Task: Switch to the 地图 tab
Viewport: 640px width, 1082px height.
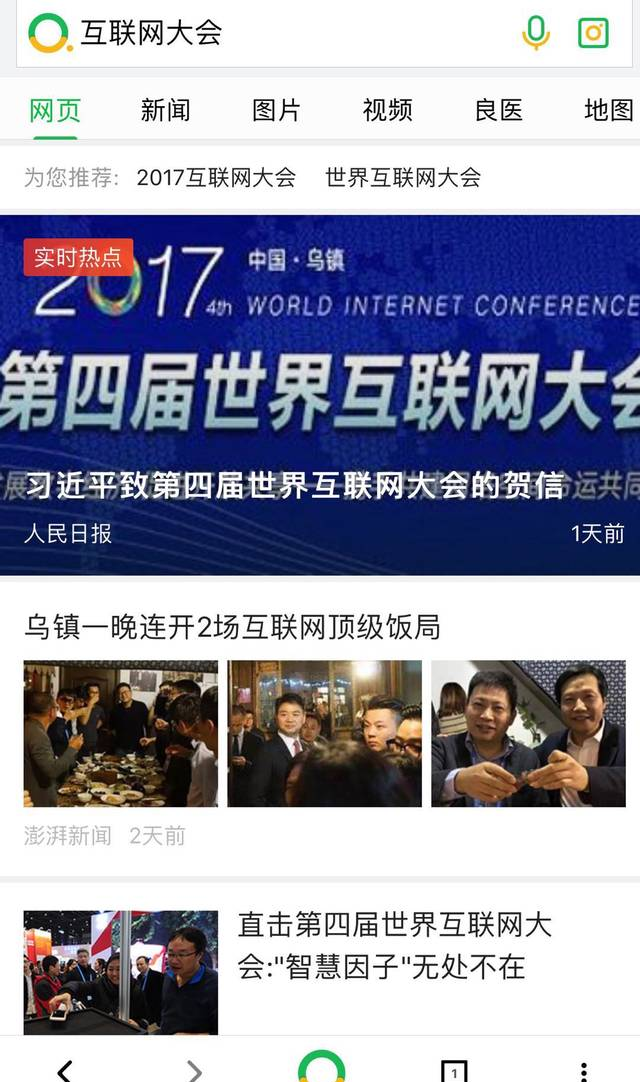Action: (609, 110)
